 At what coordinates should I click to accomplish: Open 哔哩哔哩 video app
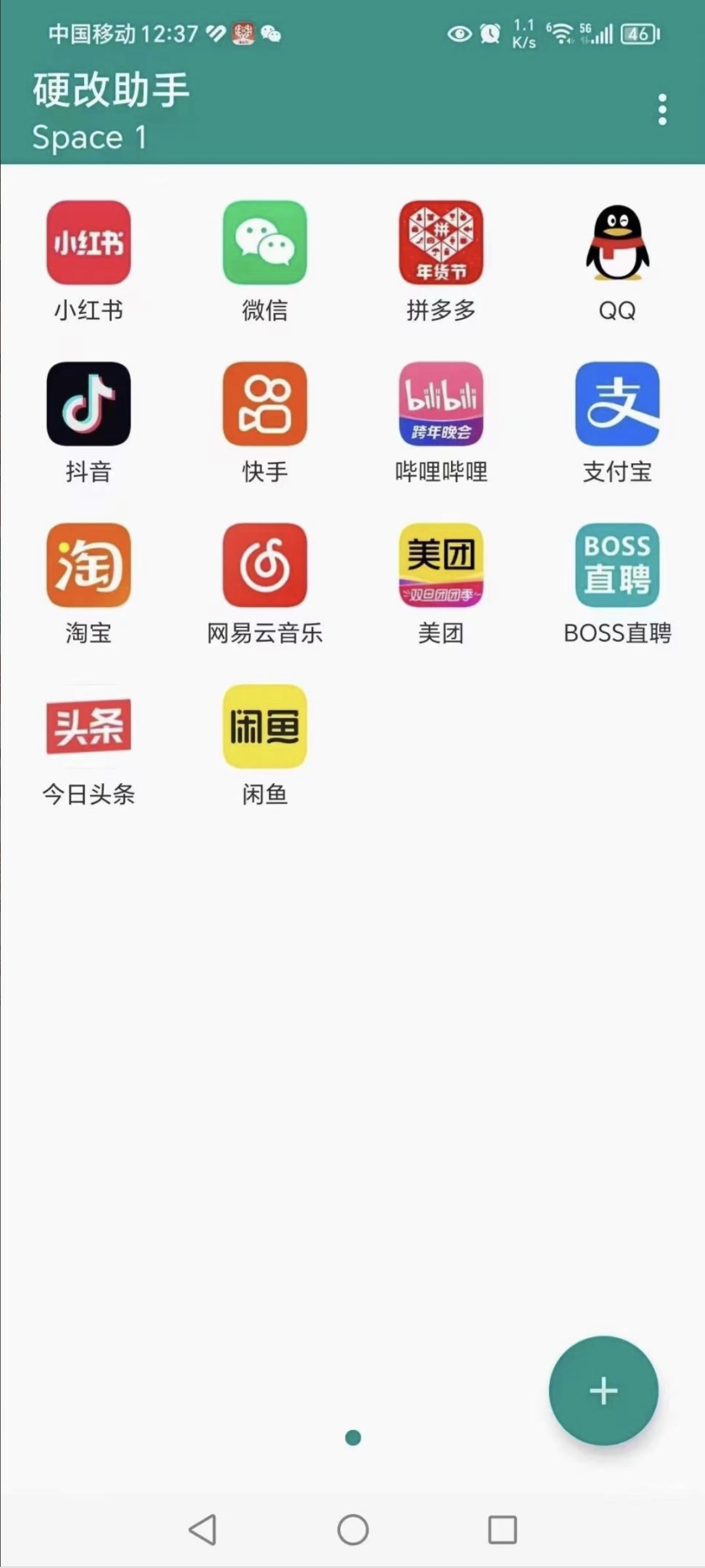pyautogui.click(x=442, y=405)
